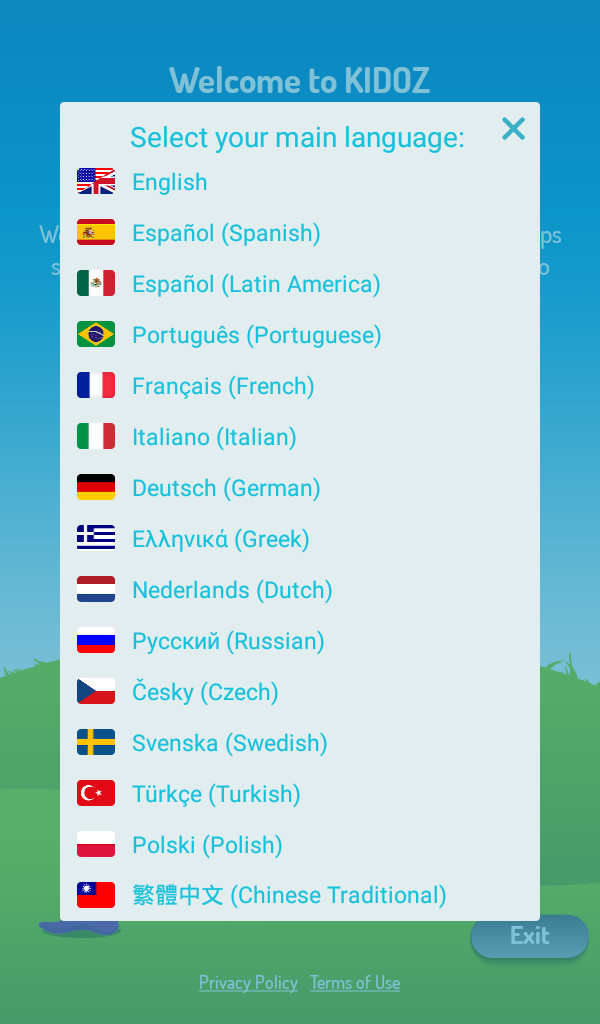
Task: Choose Svenska (Swedish)
Action: (230, 743)
